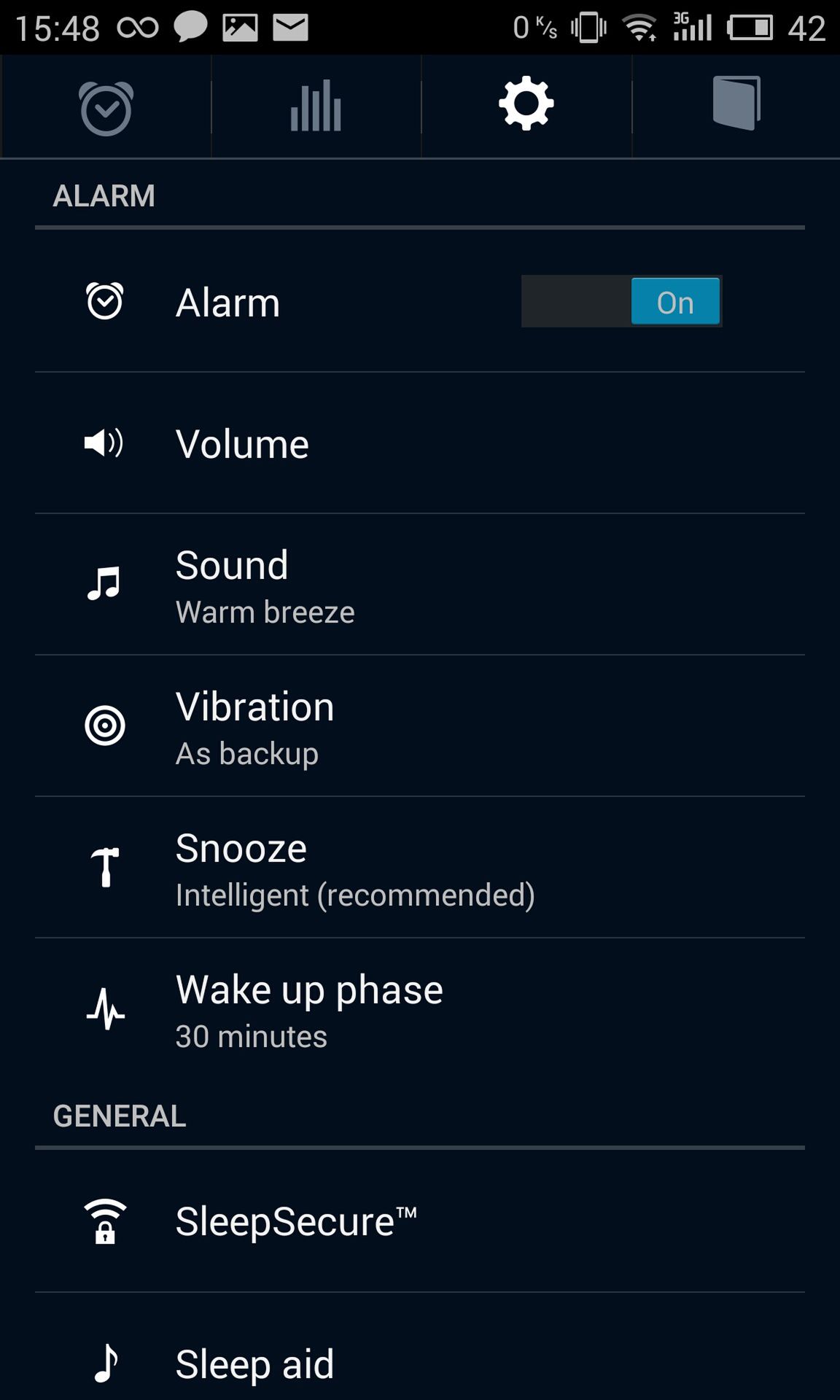Open the Snooze option

420,868
